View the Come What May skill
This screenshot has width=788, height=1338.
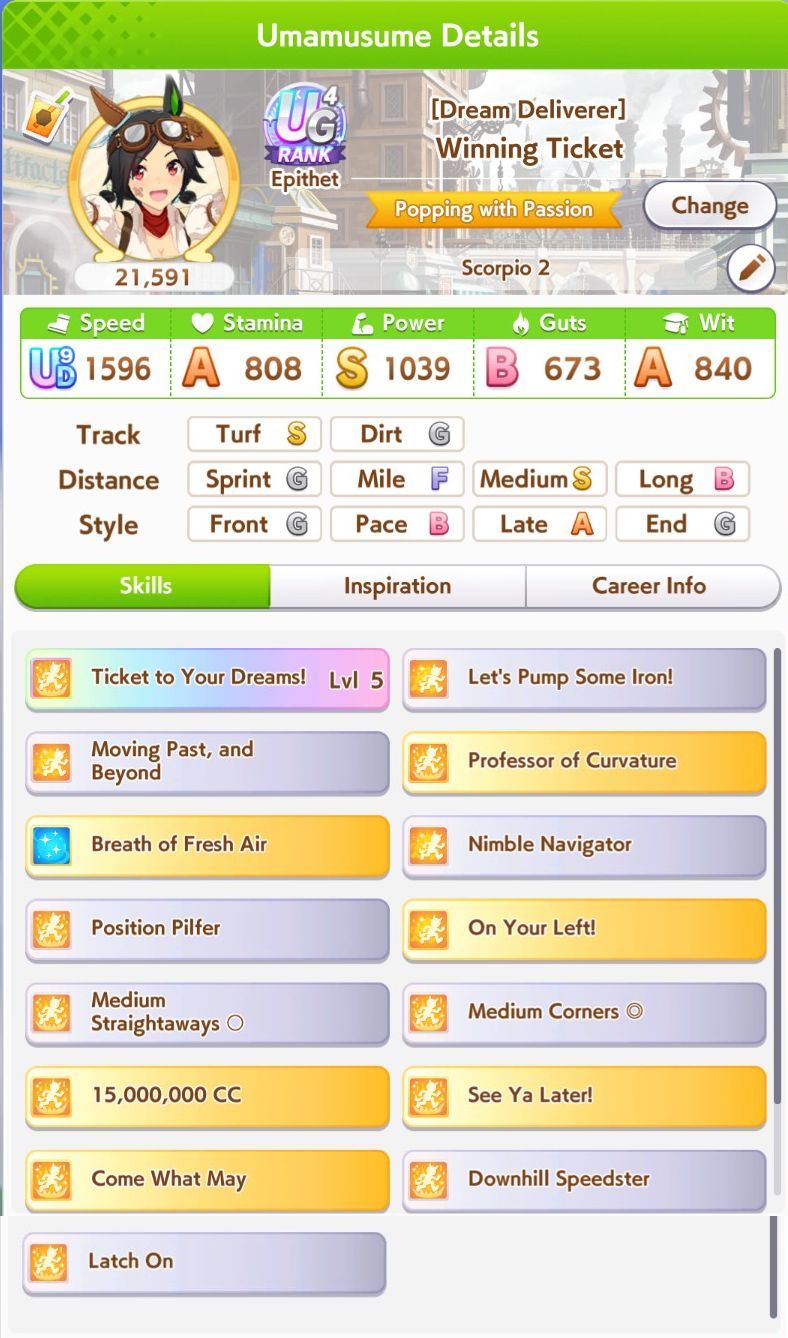coord(207,1180)
